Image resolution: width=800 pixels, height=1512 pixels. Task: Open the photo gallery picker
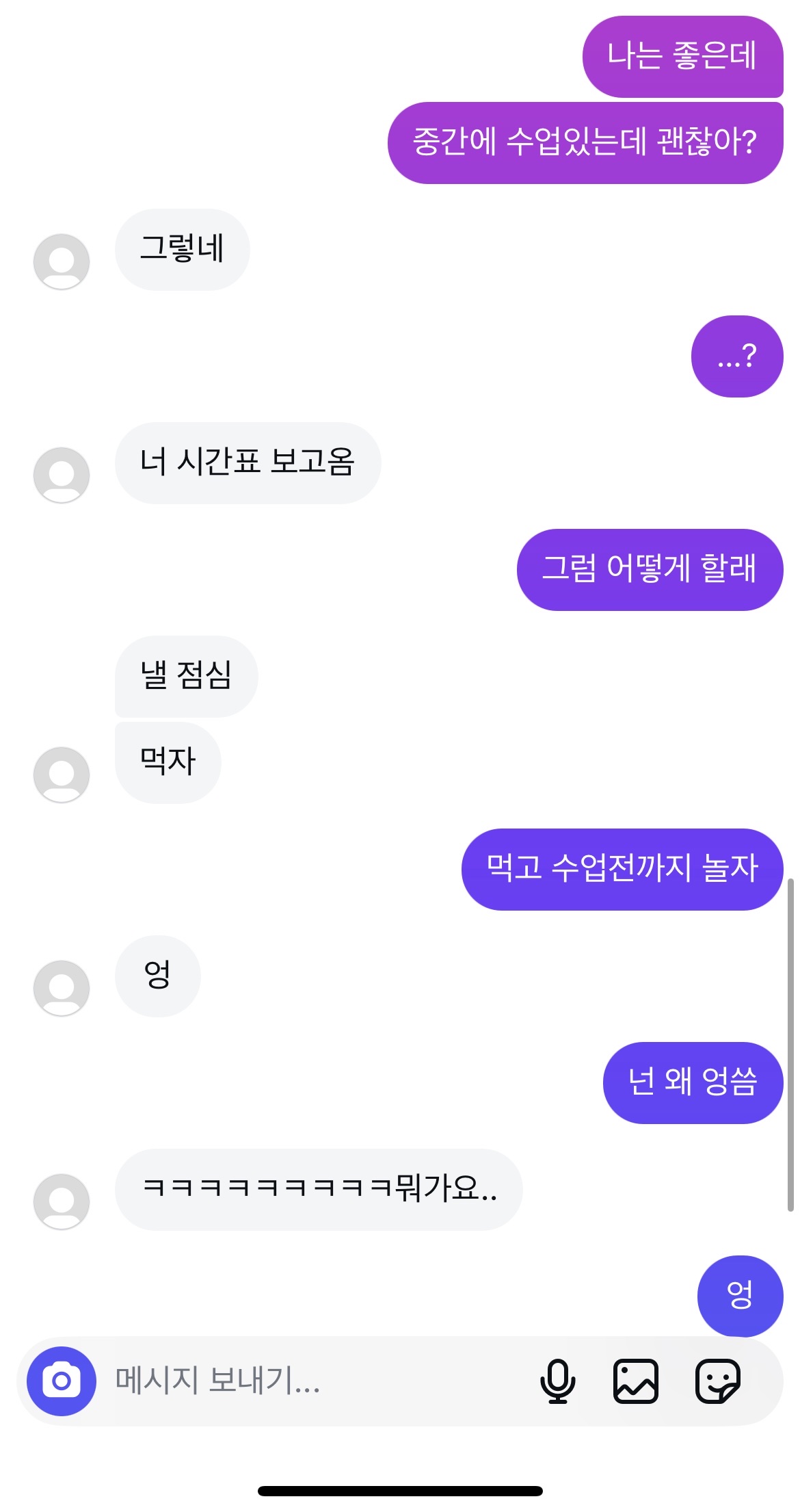(636, 1381)
